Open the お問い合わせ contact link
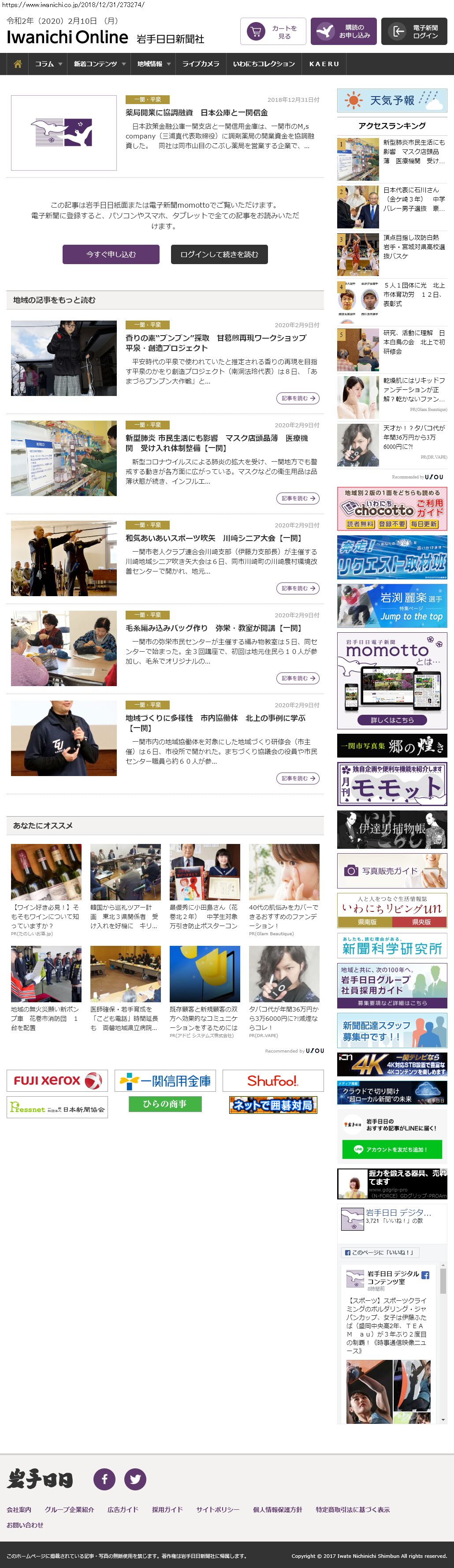The width and height of the screenshot is (454, 1568). (25, 1525)
